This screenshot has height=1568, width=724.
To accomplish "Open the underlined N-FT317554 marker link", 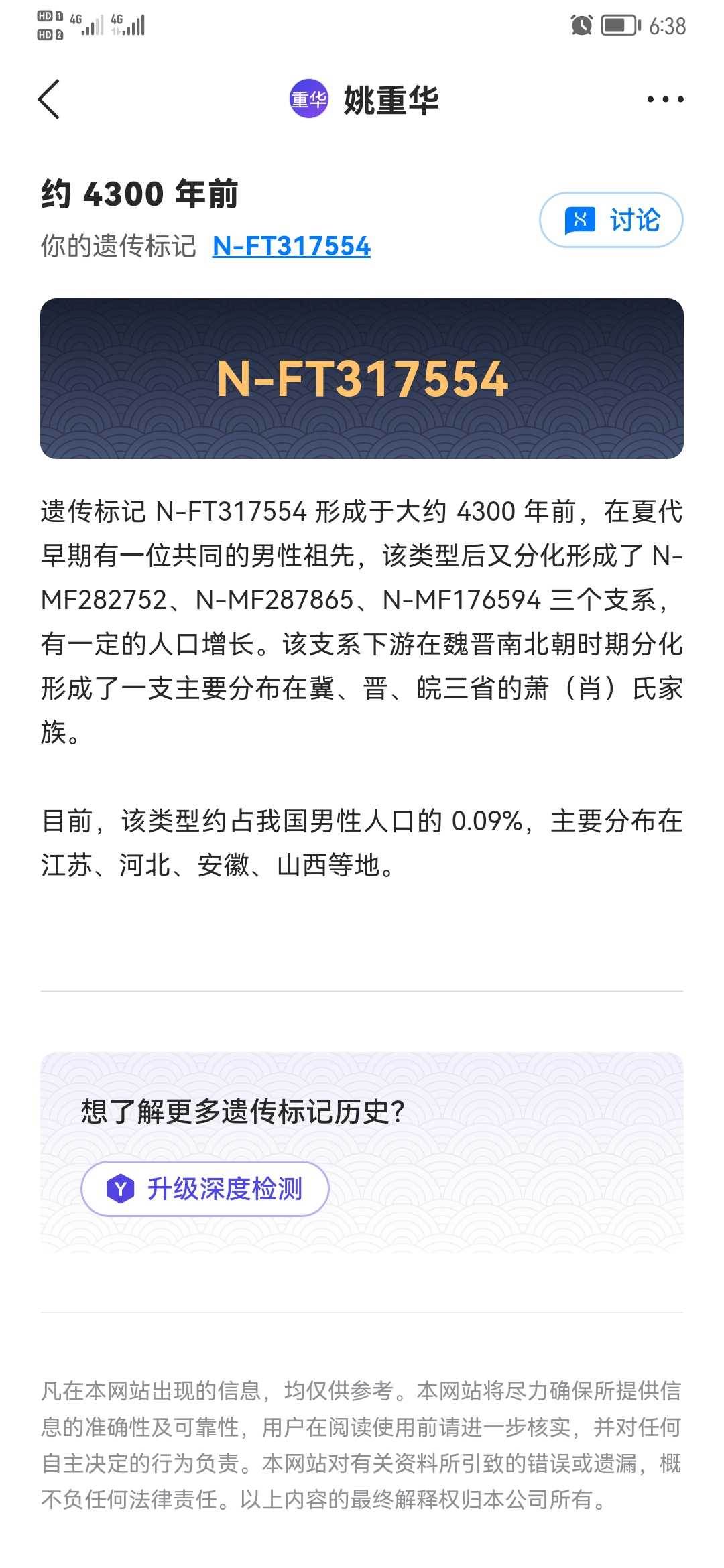I will 292,246.
